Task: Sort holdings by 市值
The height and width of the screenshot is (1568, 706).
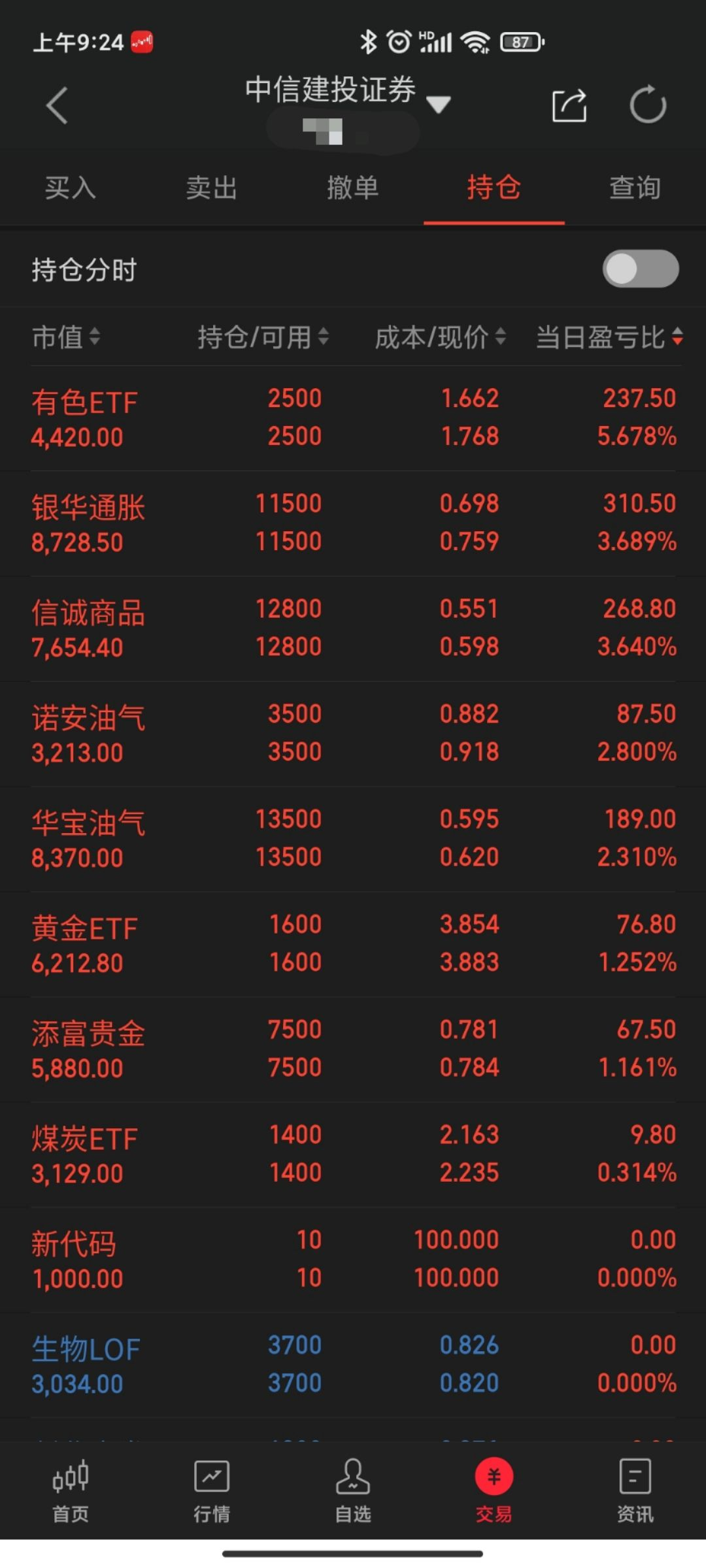Action: coord(66,337)
